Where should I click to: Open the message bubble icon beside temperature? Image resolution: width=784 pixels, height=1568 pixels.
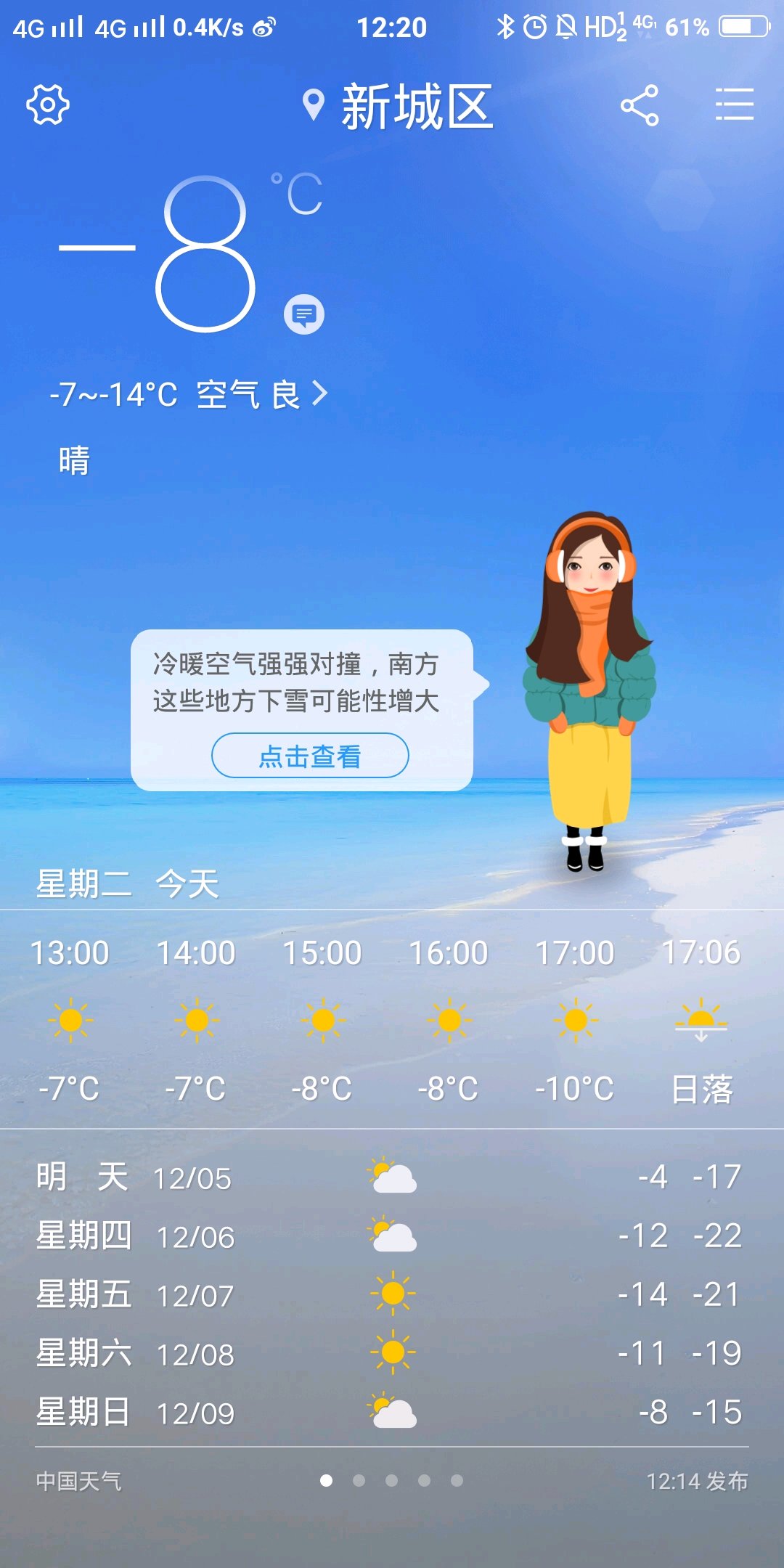point(304,314)
